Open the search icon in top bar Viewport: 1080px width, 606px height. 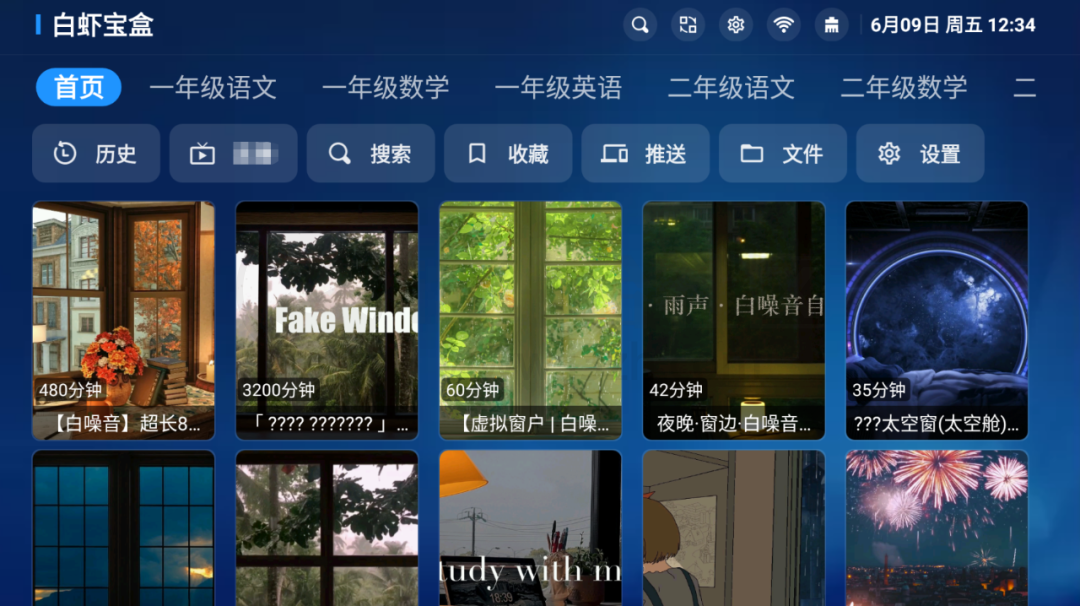tap(640, 25)
